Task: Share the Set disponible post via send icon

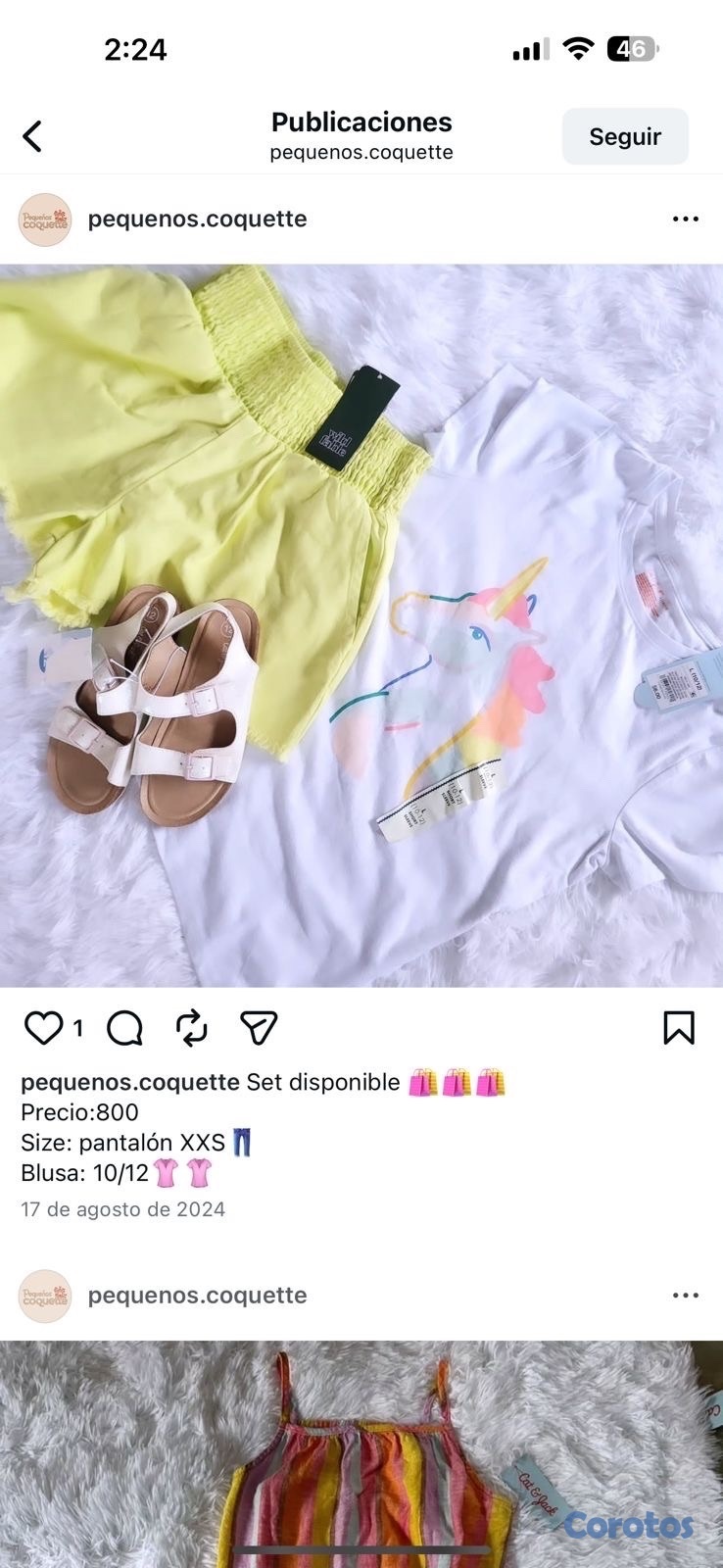Action: (259, 1028)
